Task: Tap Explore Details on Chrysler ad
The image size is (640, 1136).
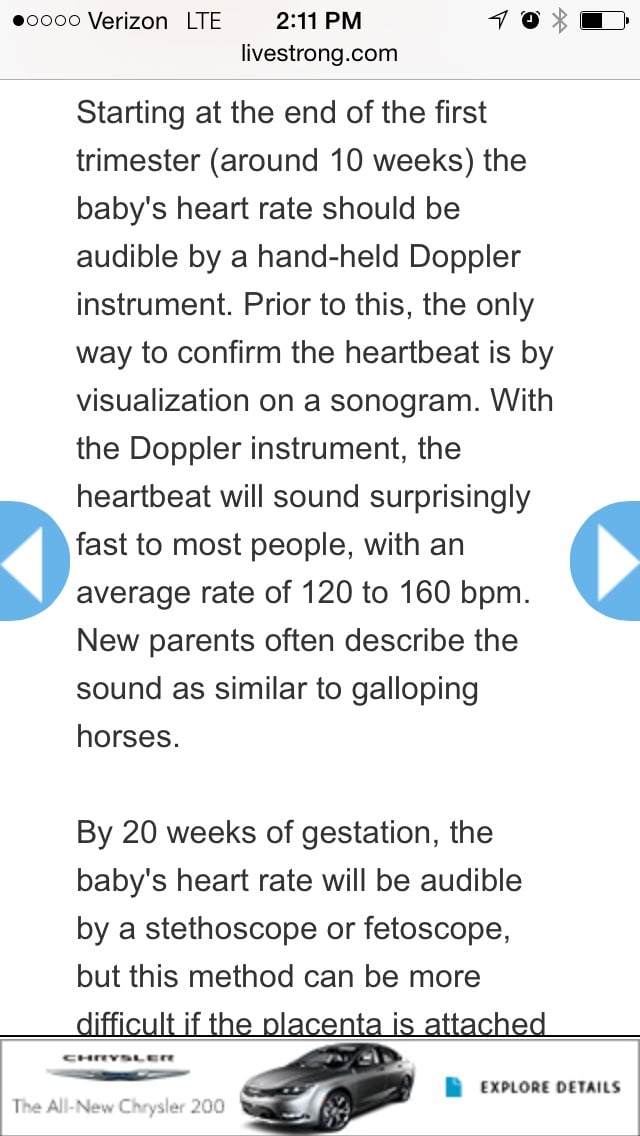Action: click(533, 1087)
